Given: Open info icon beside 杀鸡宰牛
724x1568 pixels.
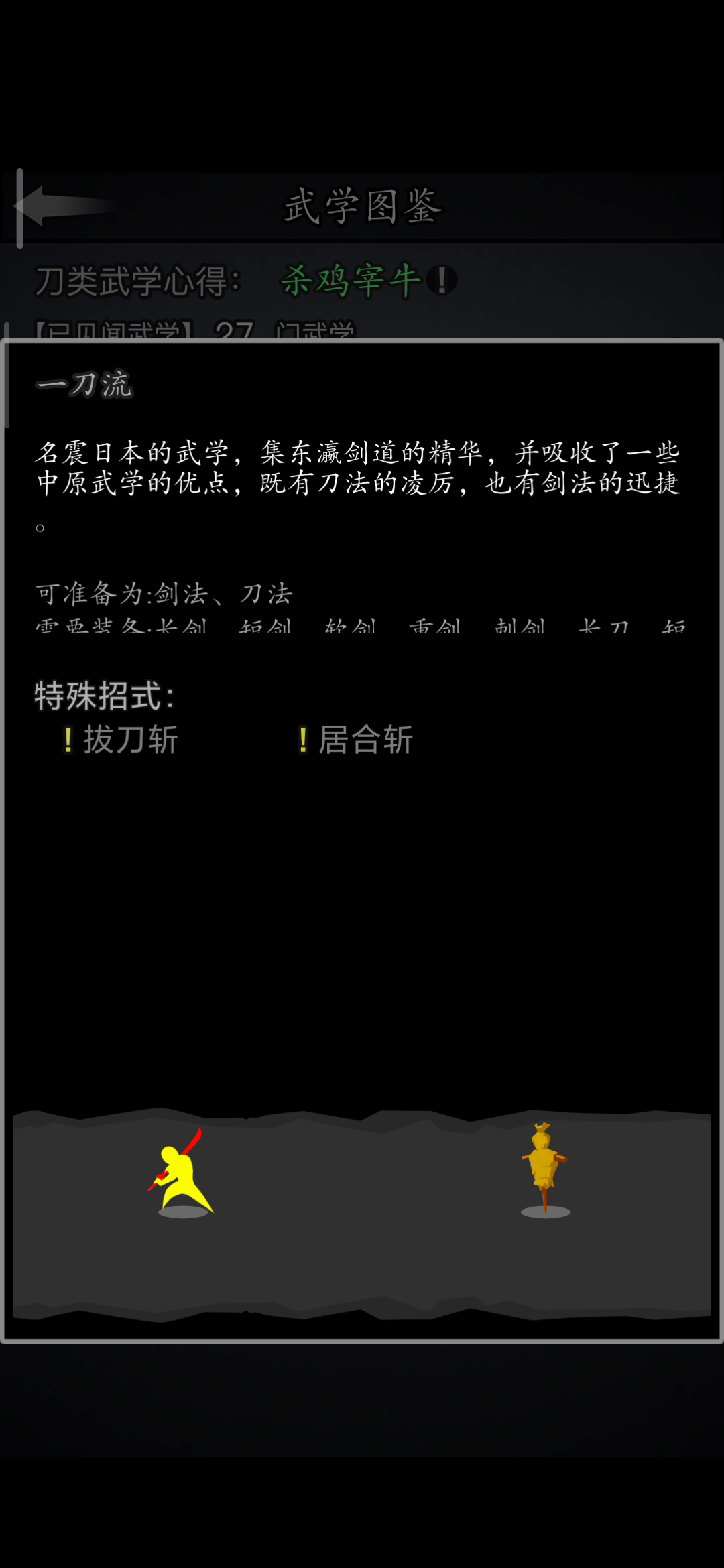Looking at the screenshot, I should pos(441,280).
